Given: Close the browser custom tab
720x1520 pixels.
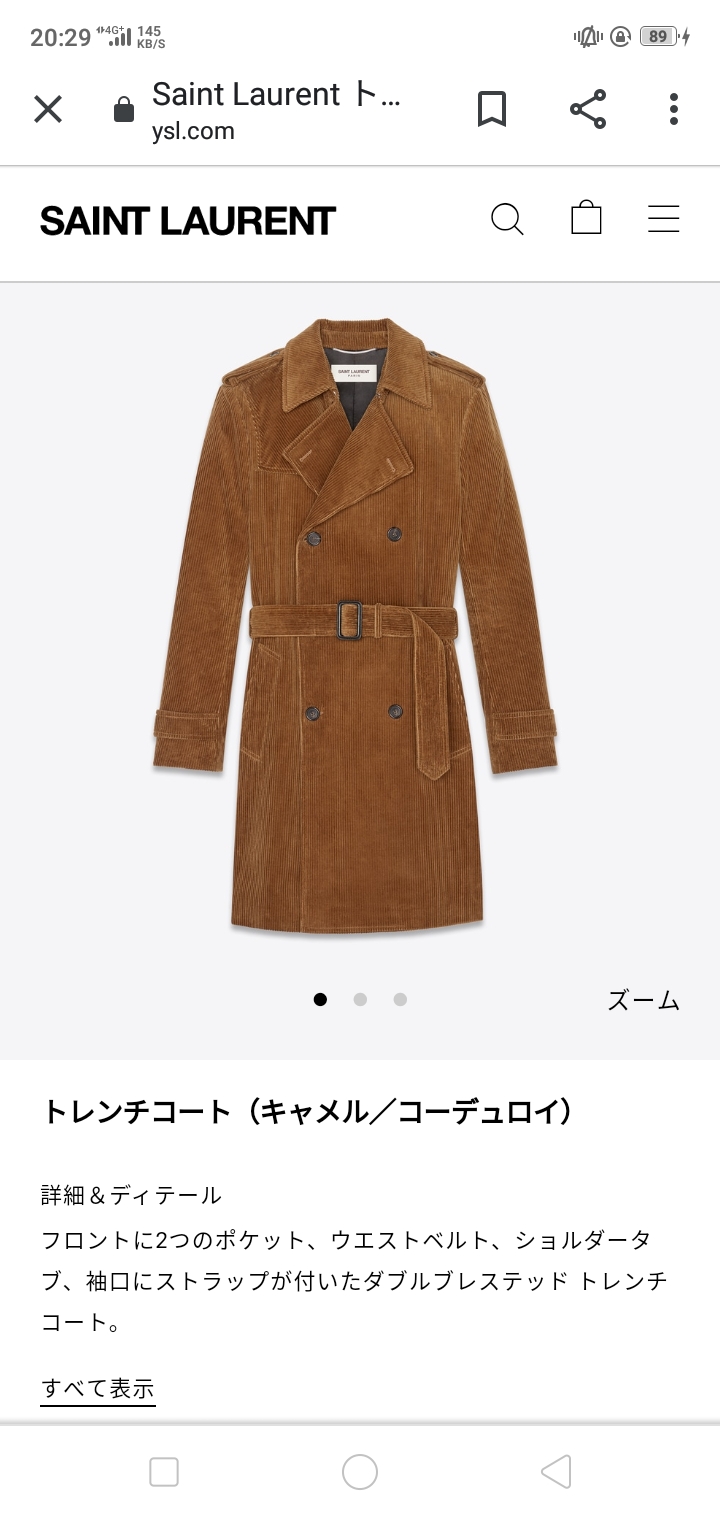Looking at the screenshot, I should 48,109.
